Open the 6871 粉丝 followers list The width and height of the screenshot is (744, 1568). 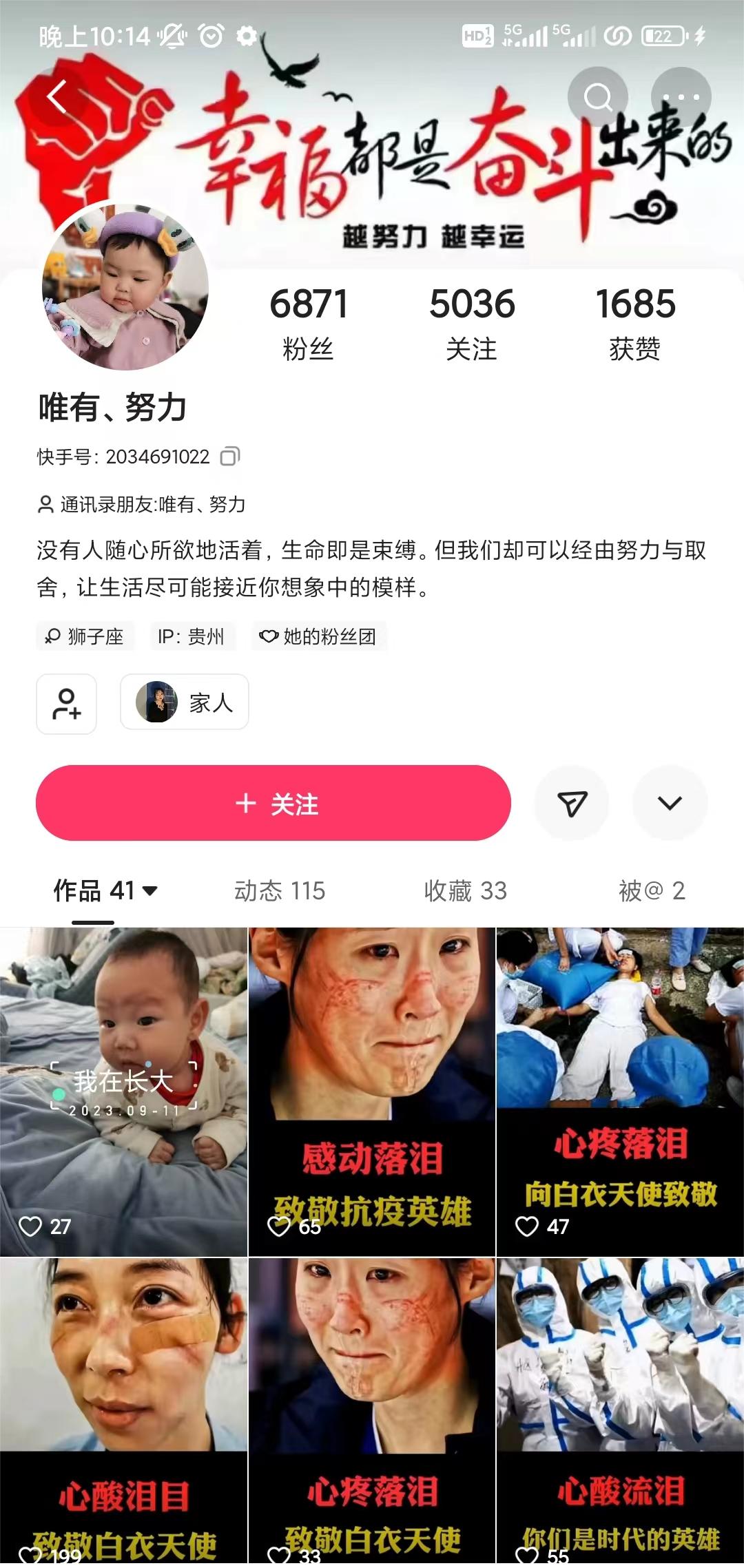pos(309,322)
